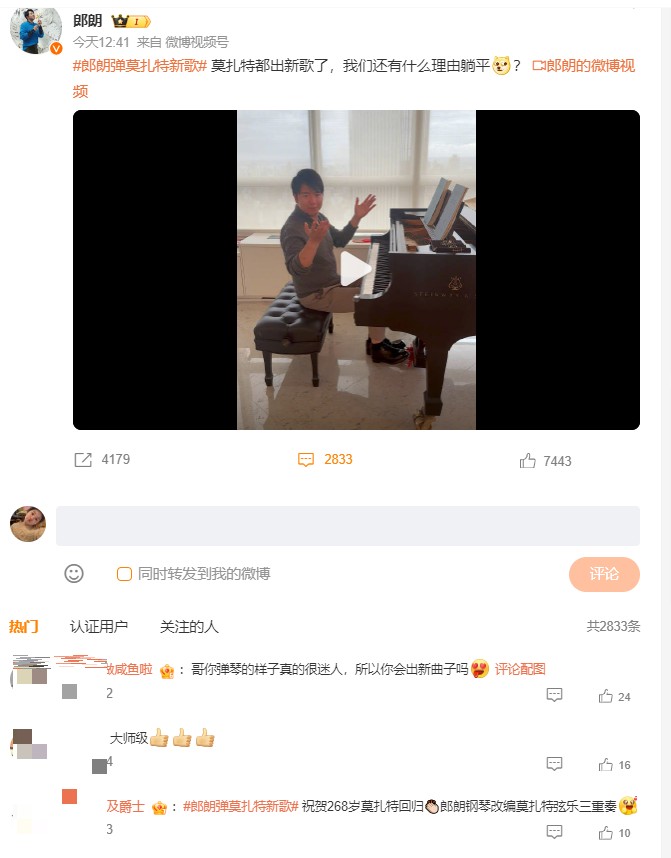Switch to the 热门 tab
The image size is (671, 858).
tap(24, 627)
